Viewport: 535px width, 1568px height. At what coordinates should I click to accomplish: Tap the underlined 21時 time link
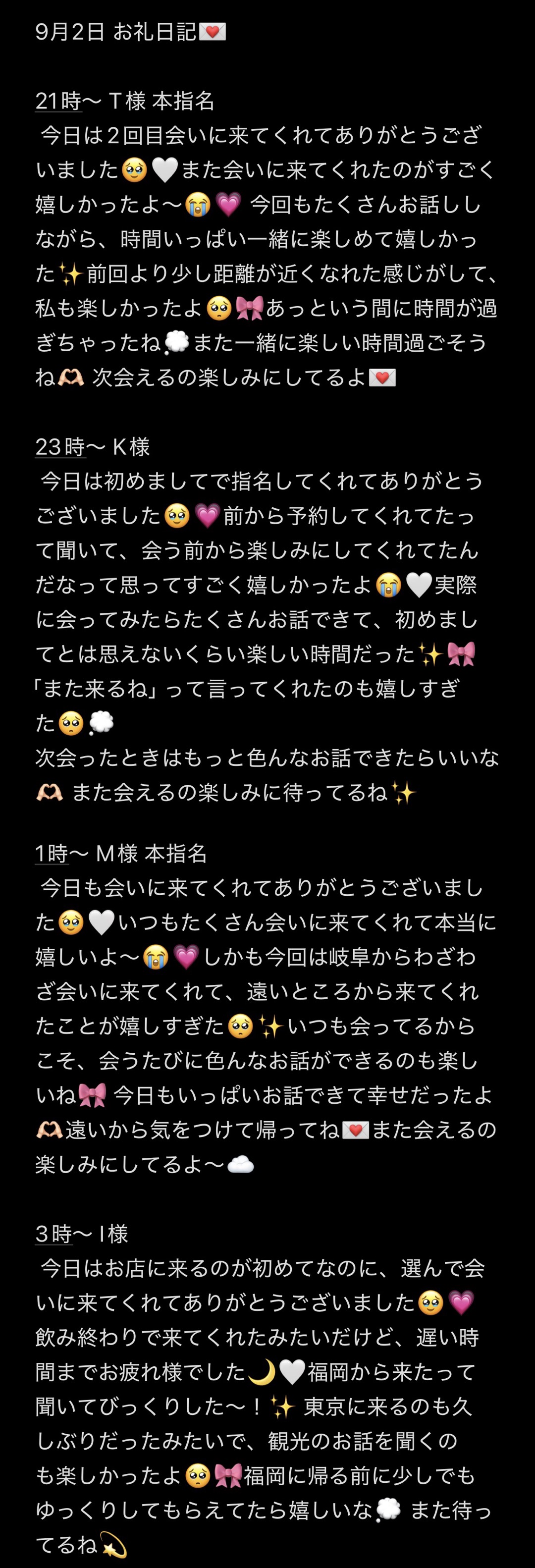coord(58,101)
